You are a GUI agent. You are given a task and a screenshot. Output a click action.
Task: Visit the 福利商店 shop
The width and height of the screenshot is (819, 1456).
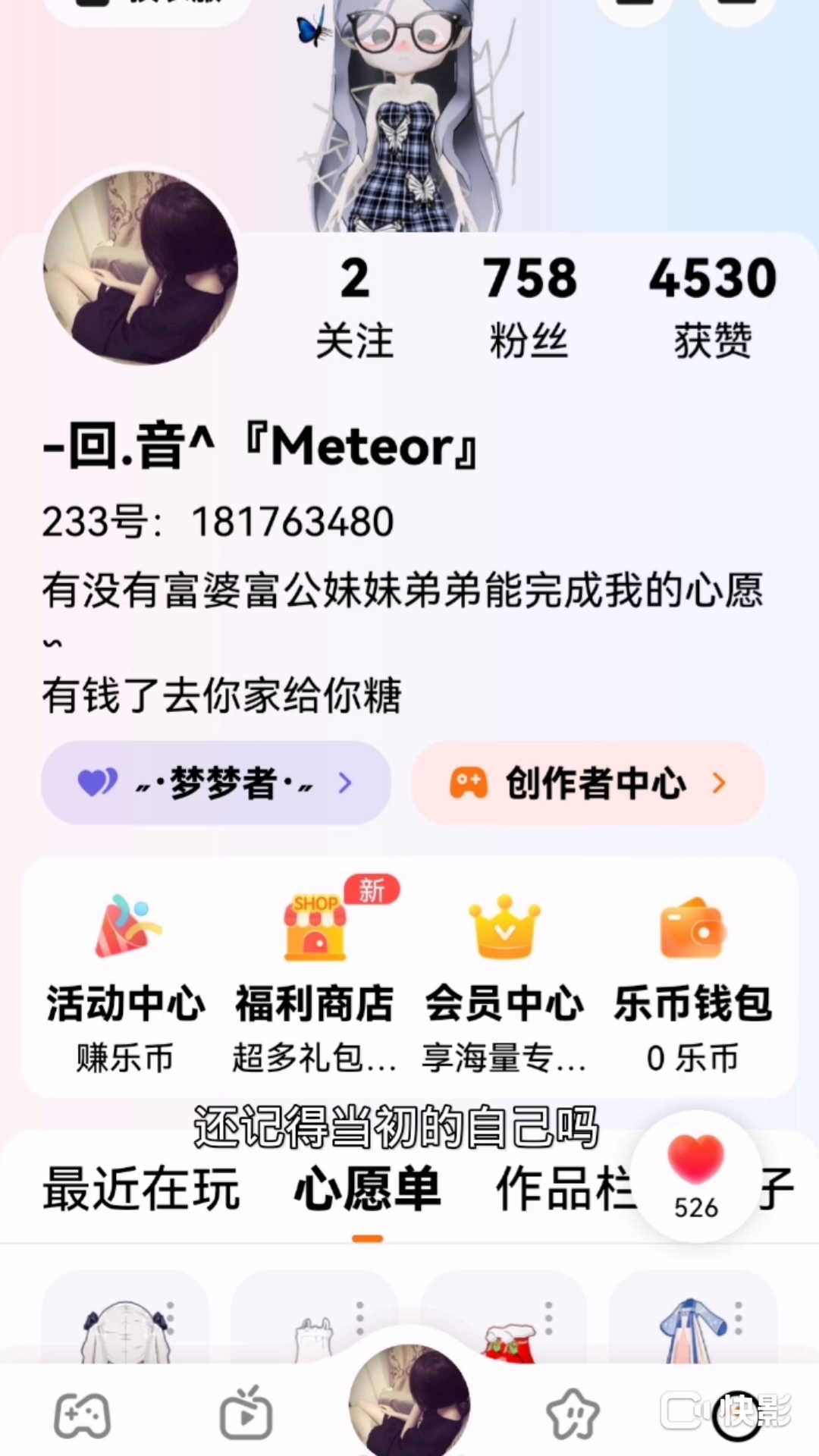point(315,982)
